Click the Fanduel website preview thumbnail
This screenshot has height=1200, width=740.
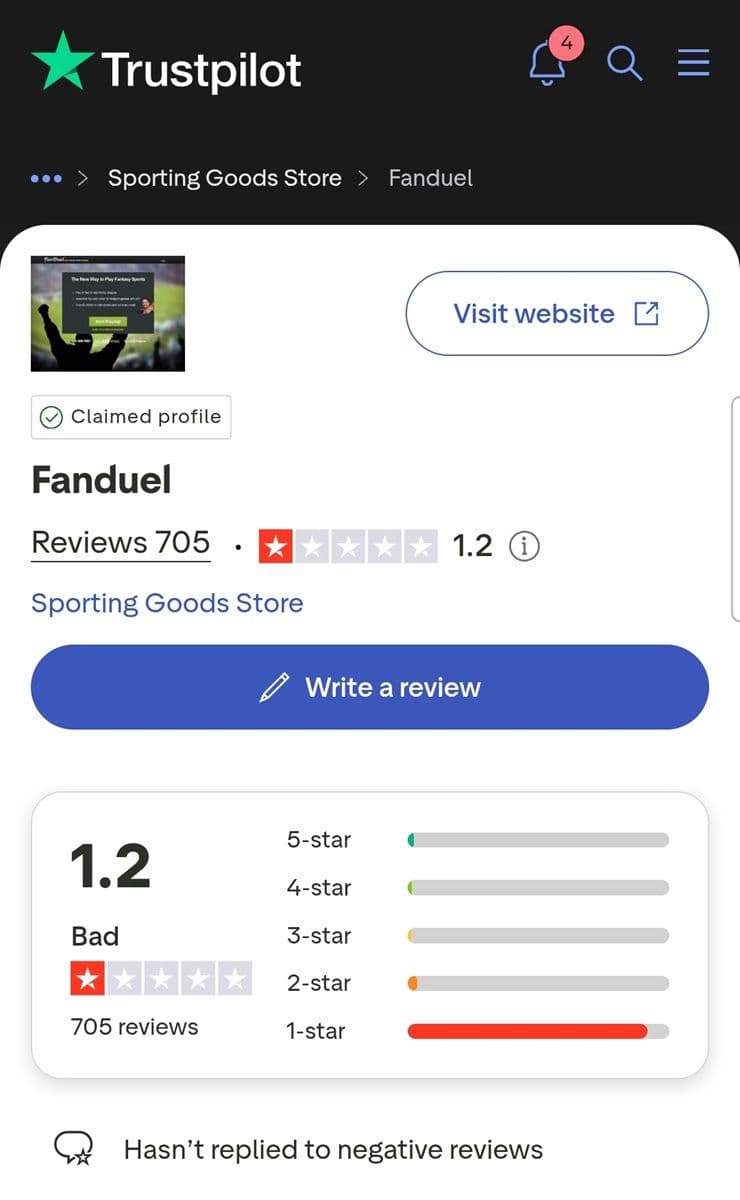(x=108, y=313)
